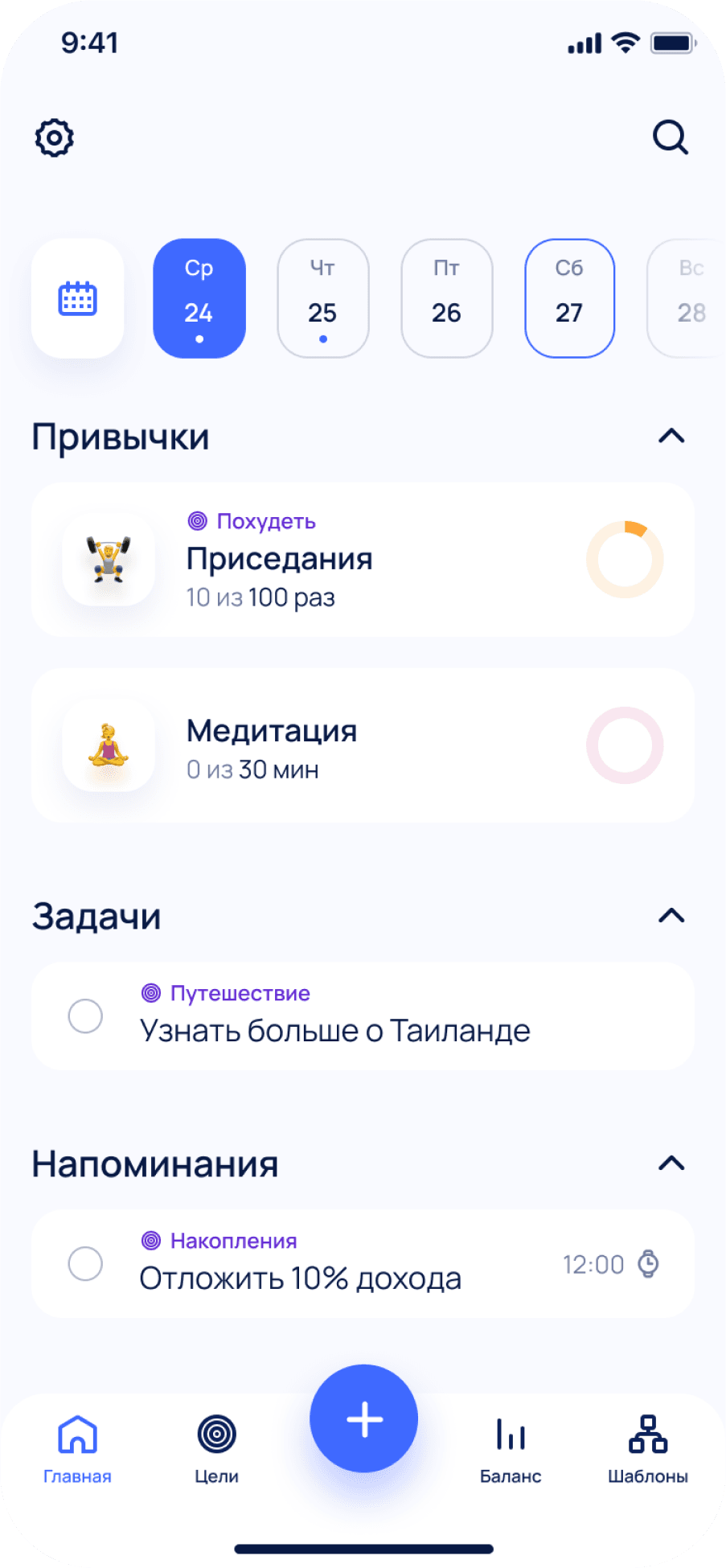Select Thursday 25 in the date strip
Screen dimensions: 726x1568
pos(322,298)
